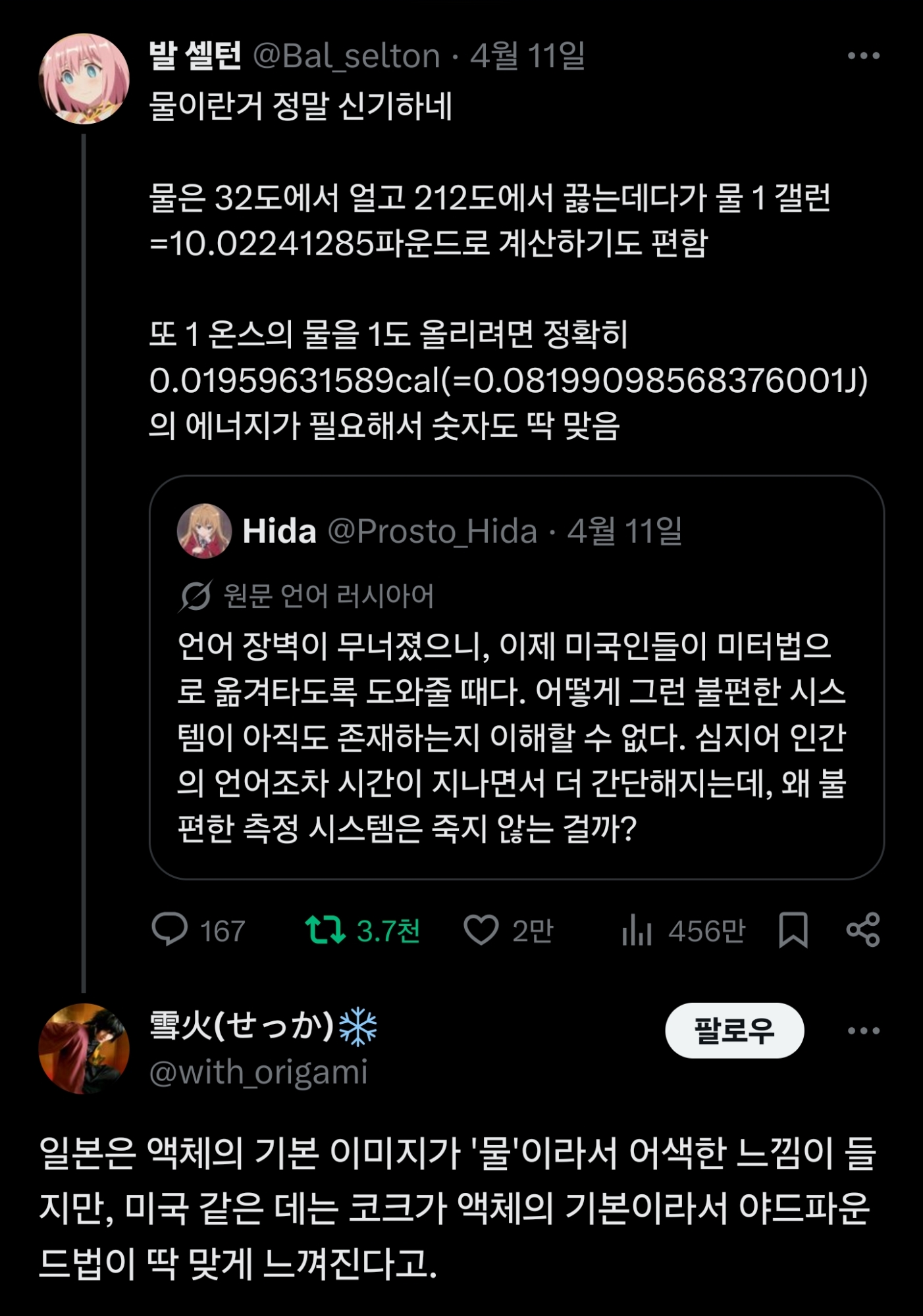Like 발 셀턴's tweet
Screen dimensions: 923x1316
click(481, 930)
